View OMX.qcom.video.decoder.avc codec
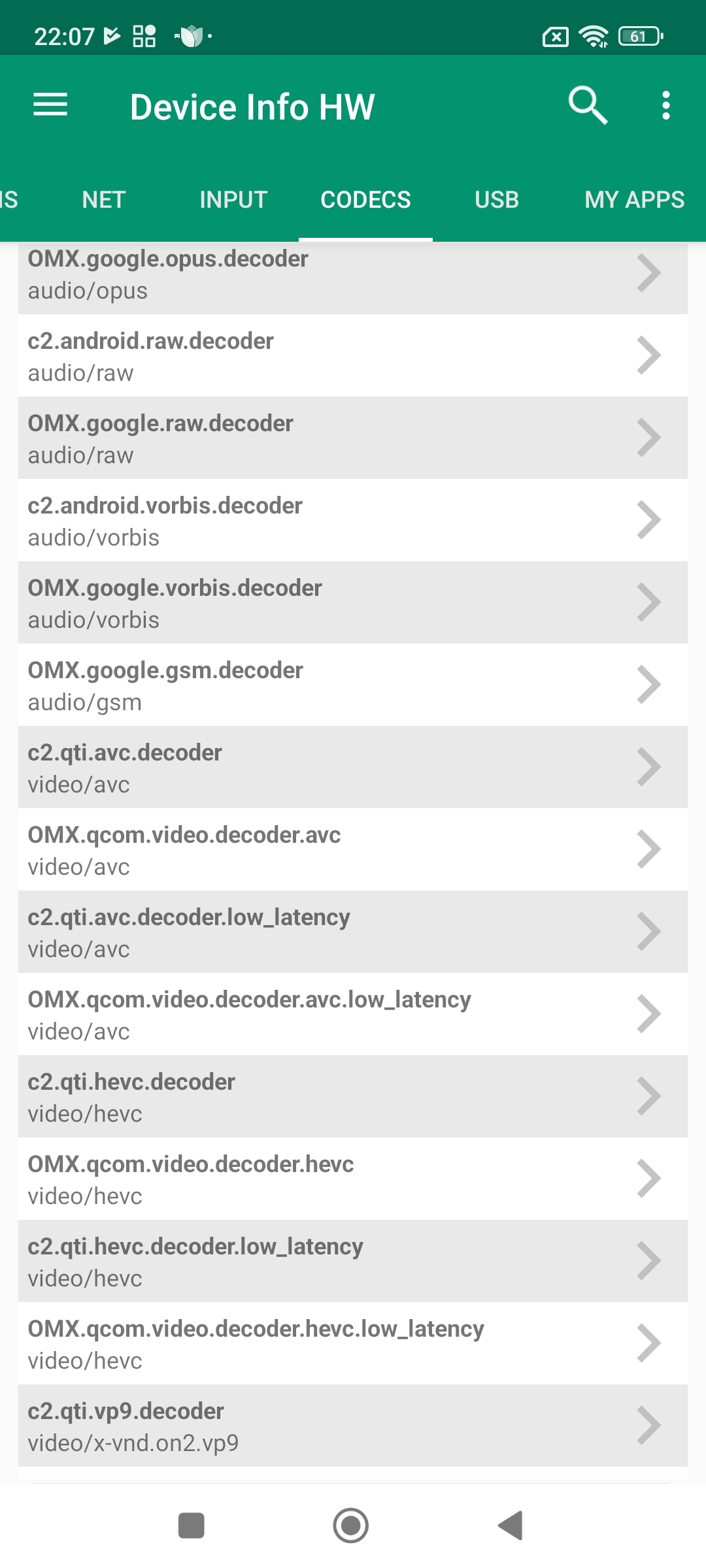The image size is (706, 1568). [353, 850]
